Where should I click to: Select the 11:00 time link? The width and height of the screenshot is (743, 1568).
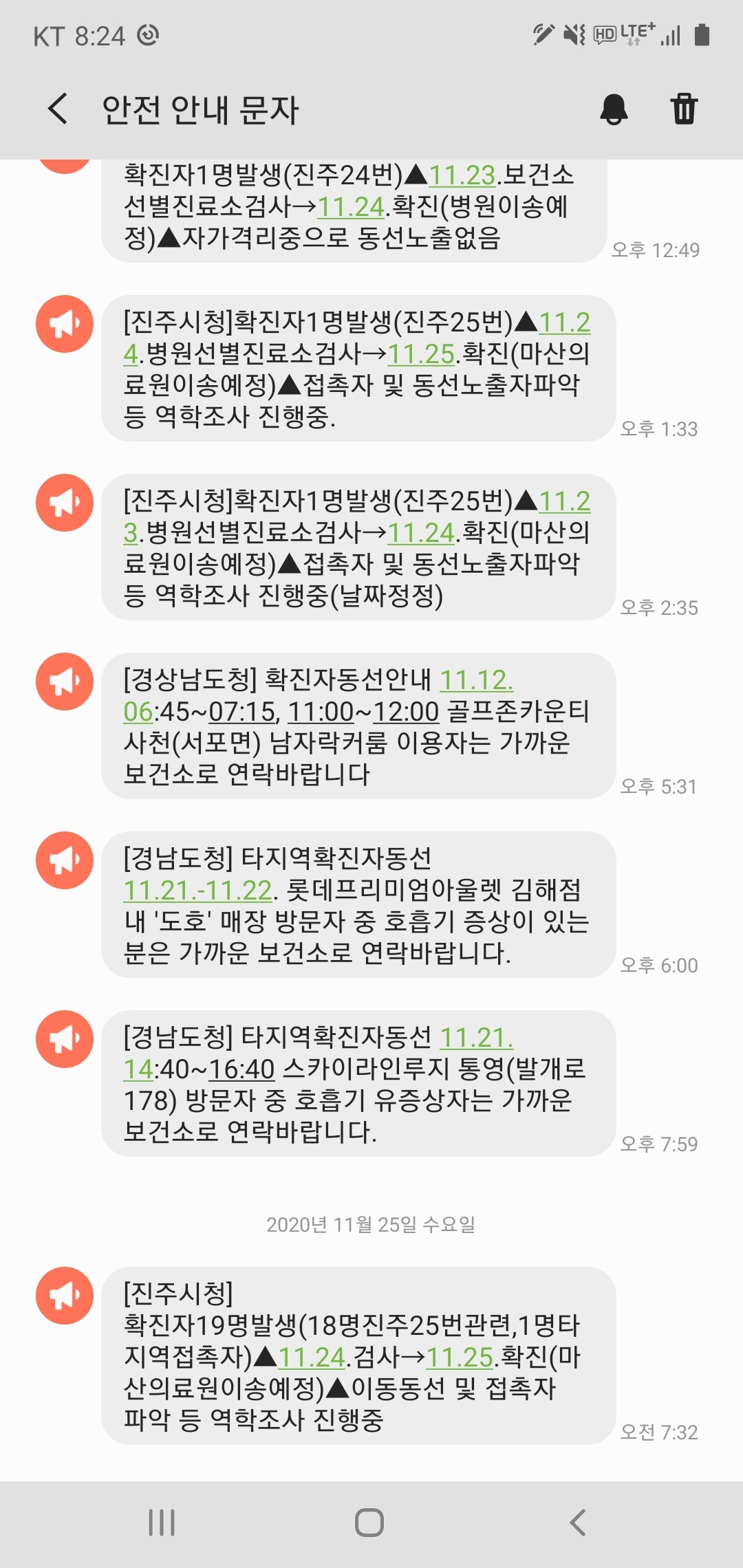pos(321,712)
